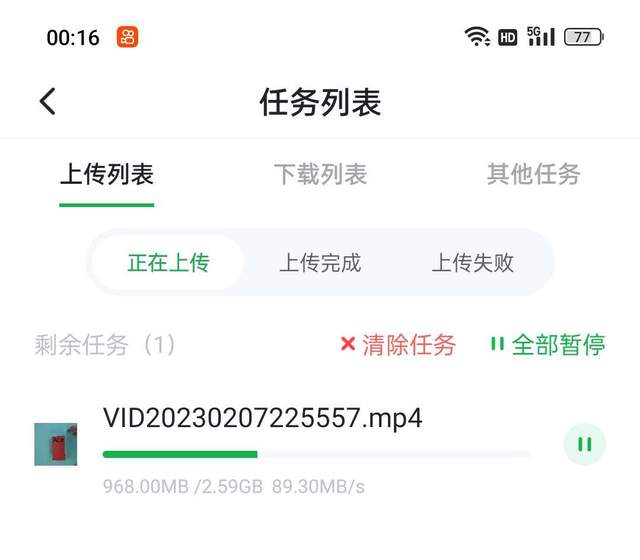Screen dimensions: 640x560
Task: Show the 上传完成 list
Action: coord(320,263)
